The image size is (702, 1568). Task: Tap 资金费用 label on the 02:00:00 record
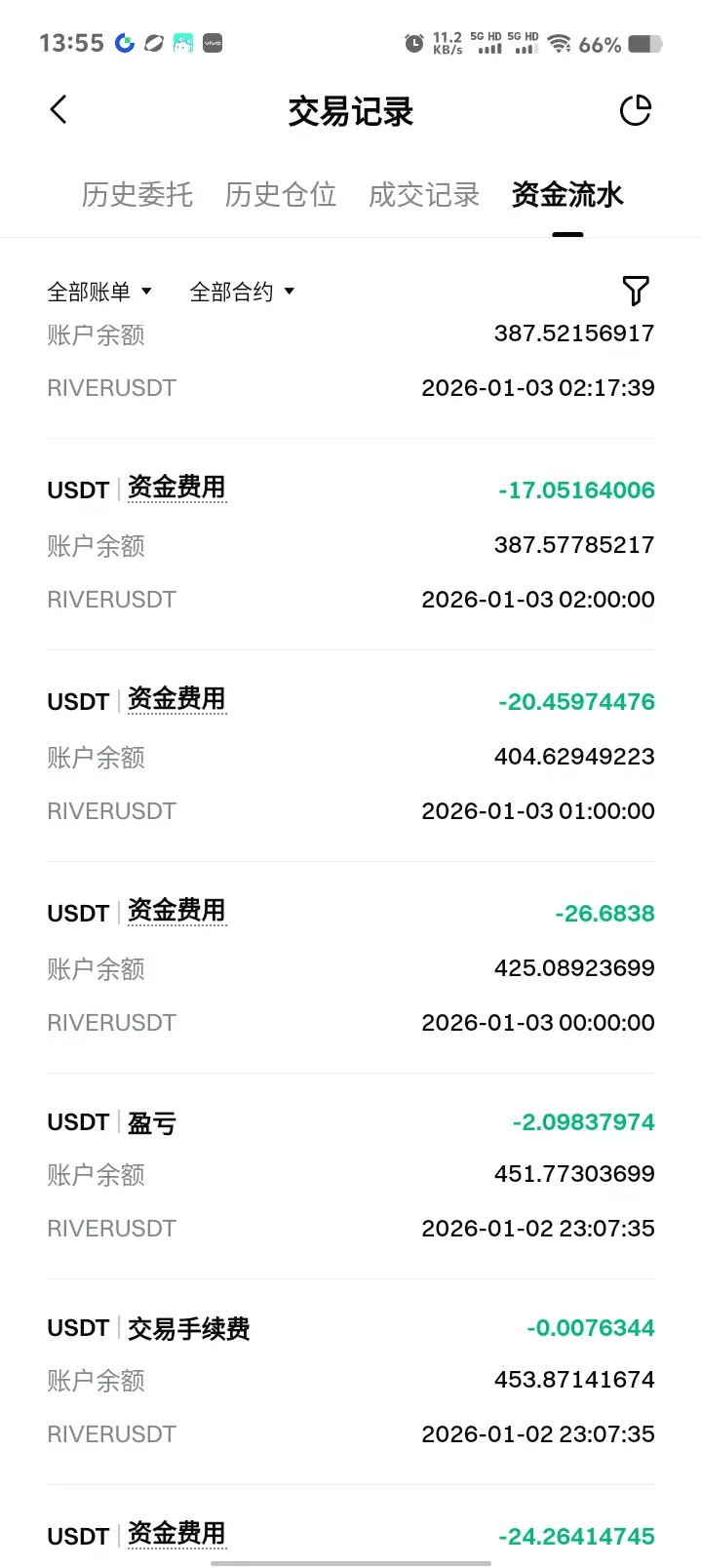(x=176, y=488)
